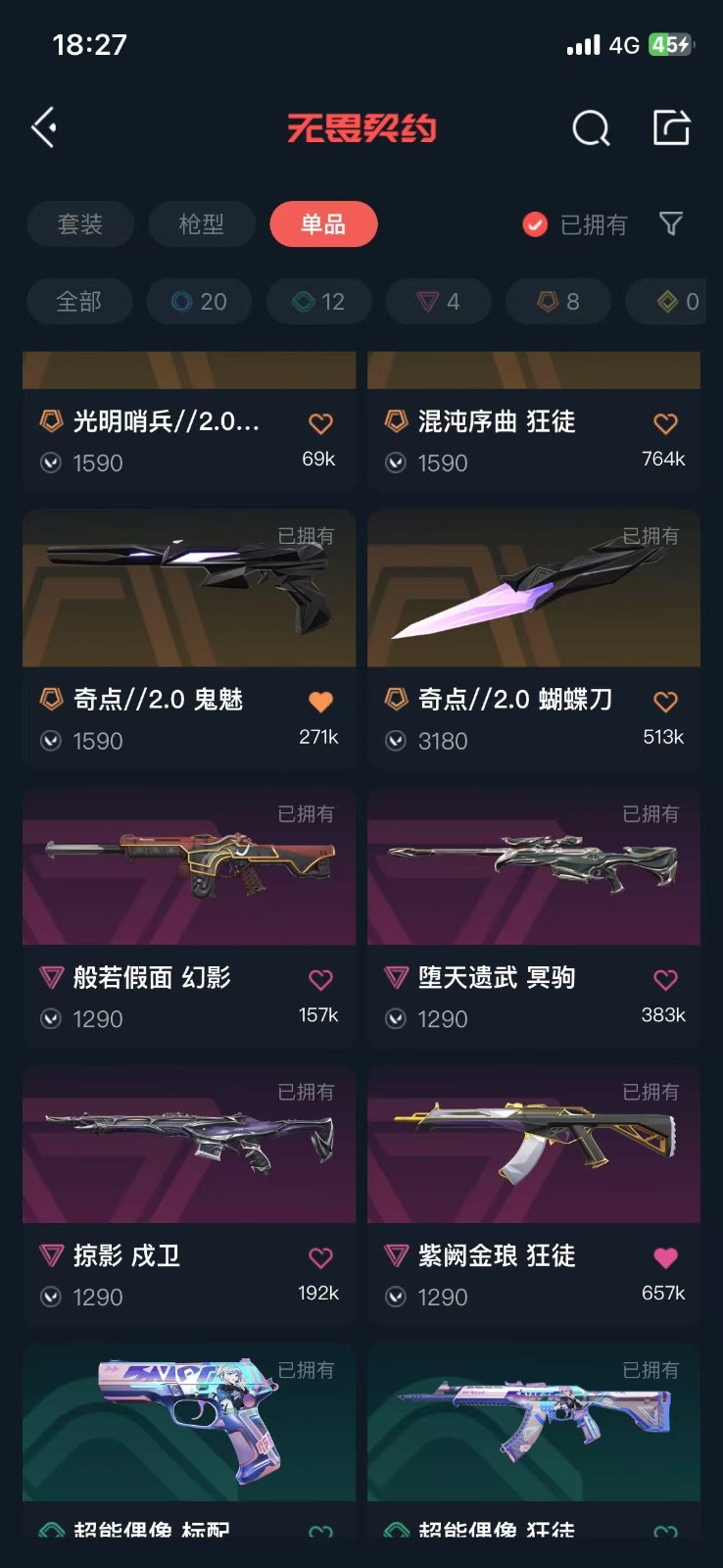Viewport: 723px width, 1568px height.
Task: Filter by the rarity chip showing 12
Action: point(319,302)
